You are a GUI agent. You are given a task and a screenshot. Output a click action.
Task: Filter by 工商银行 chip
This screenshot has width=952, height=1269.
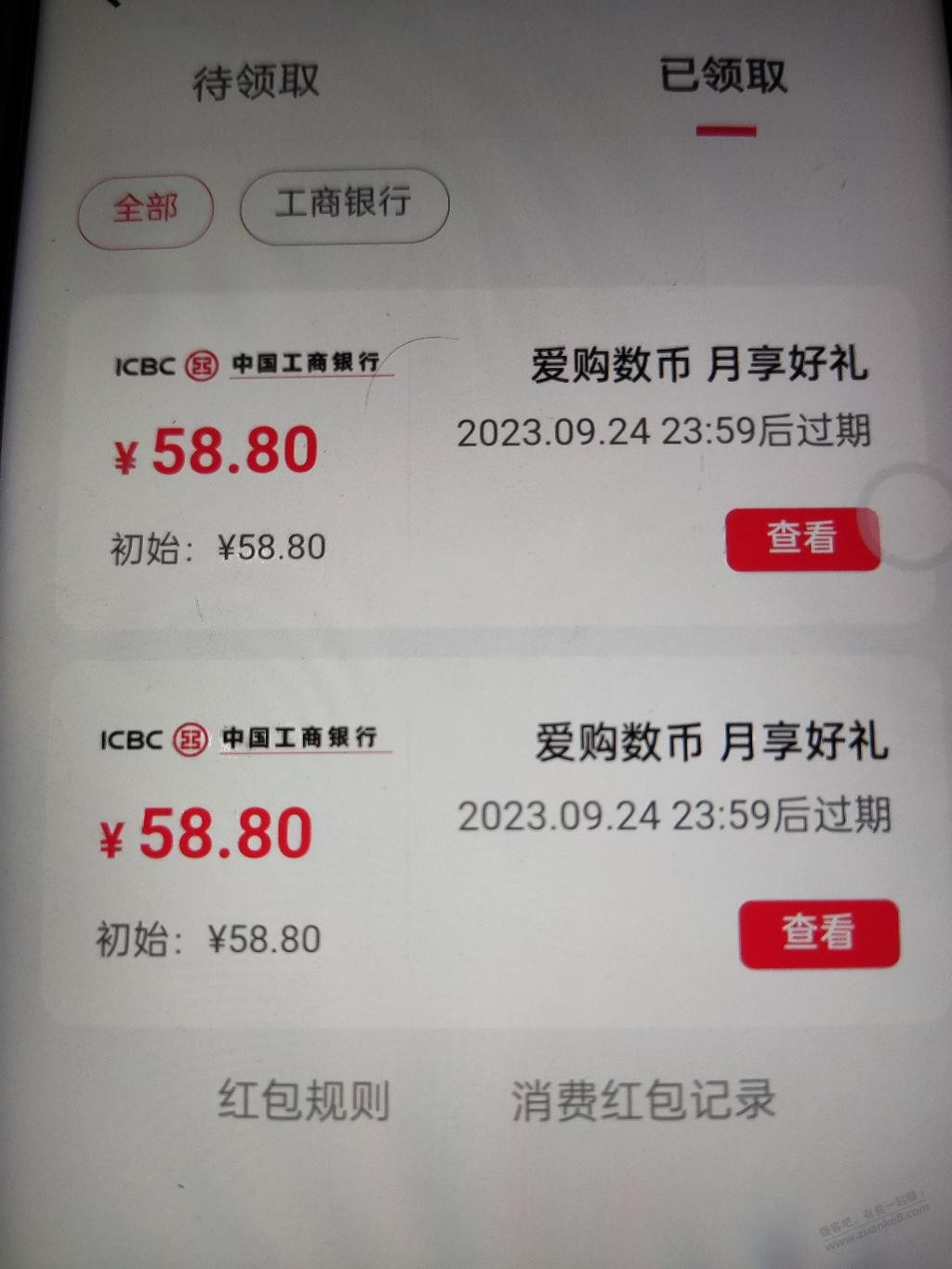pyautogui.click(x=344, y=204)
